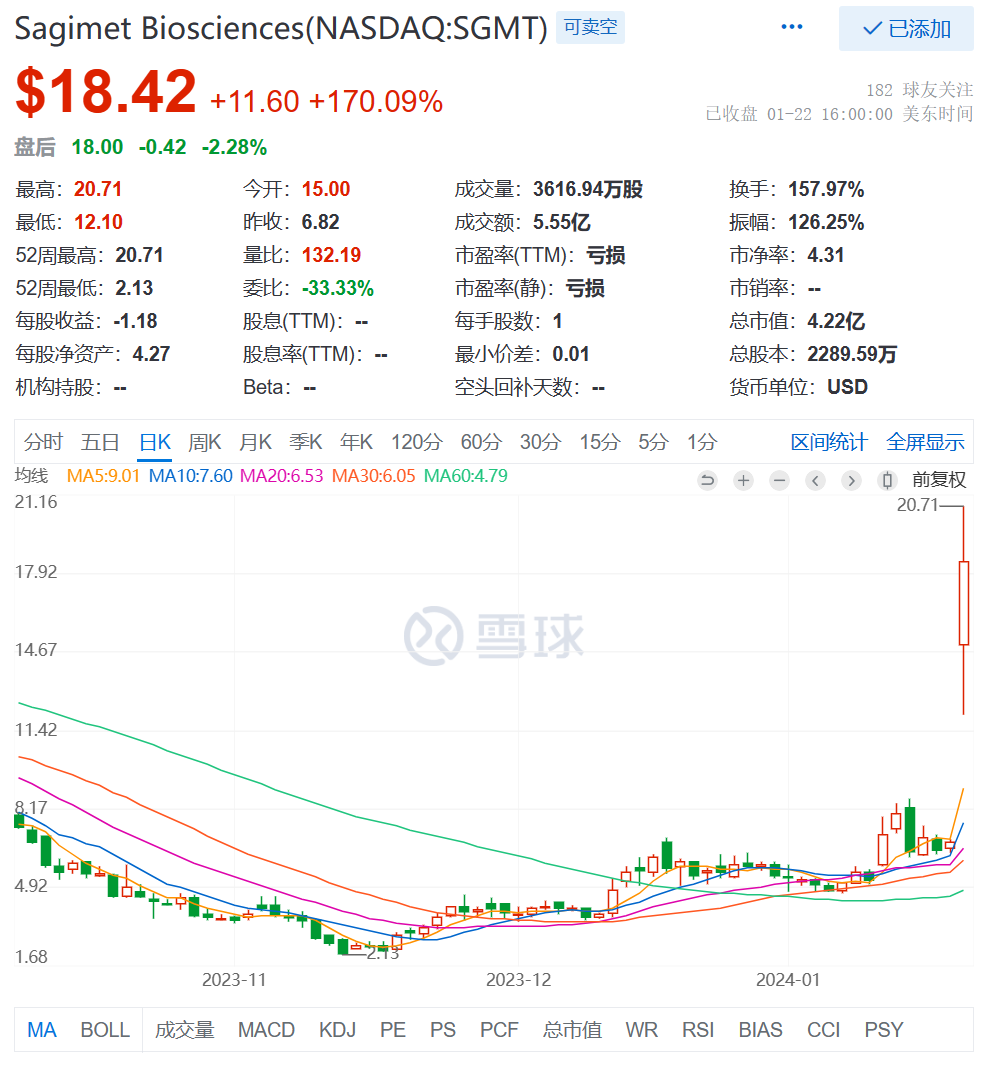The image size is (997, 1066).
Task: Zoom out the chart with minus icon
Action: click(x=779, y=481)
